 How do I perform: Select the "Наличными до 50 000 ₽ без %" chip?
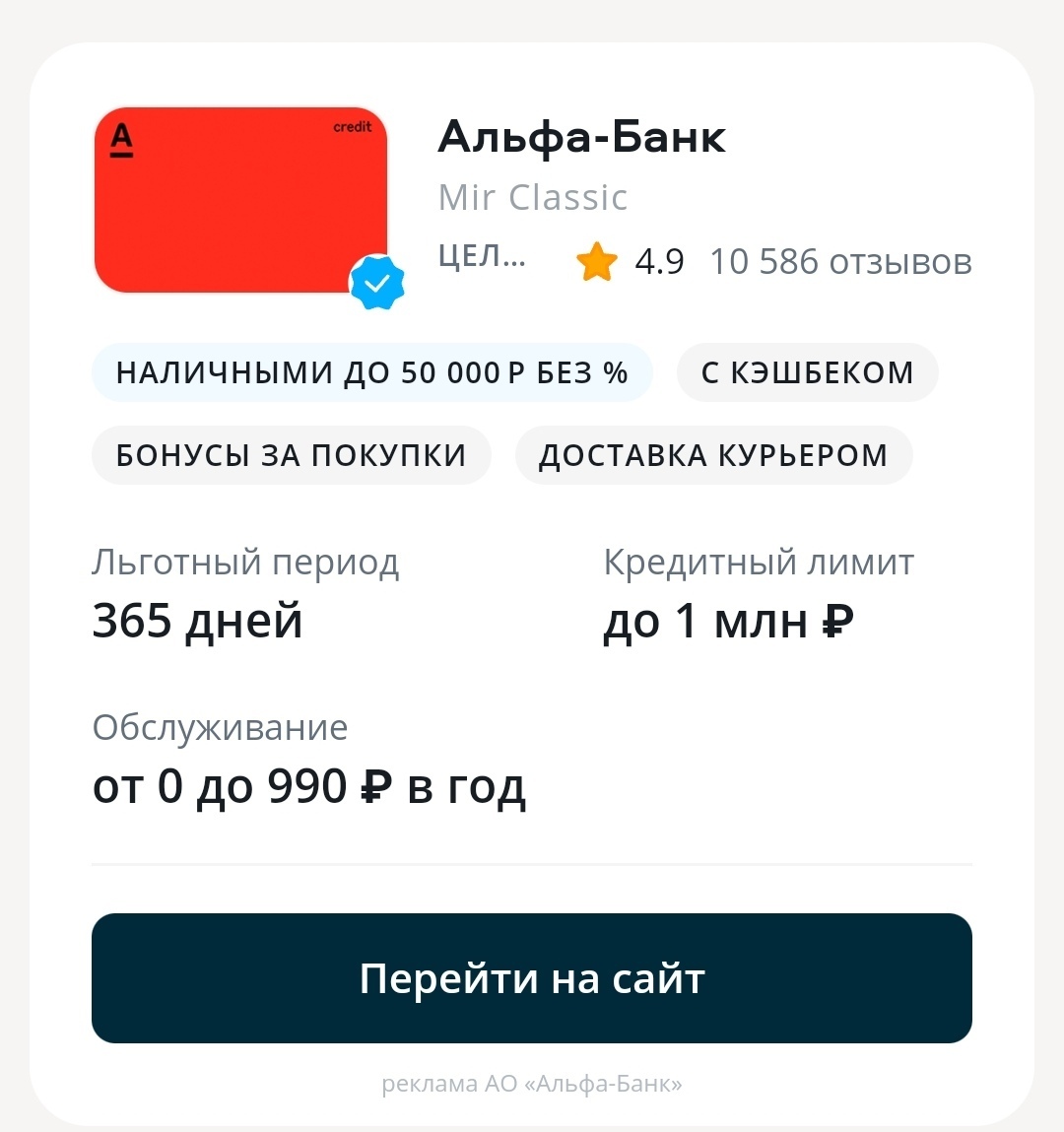[371, 372]
